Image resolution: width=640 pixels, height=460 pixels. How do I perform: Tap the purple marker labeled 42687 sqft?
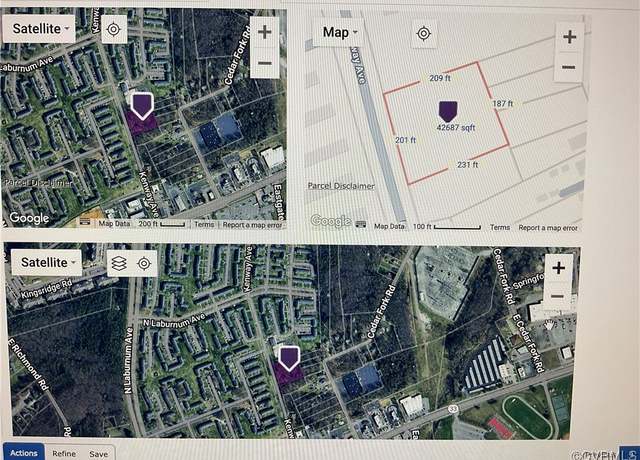point(447,110)
